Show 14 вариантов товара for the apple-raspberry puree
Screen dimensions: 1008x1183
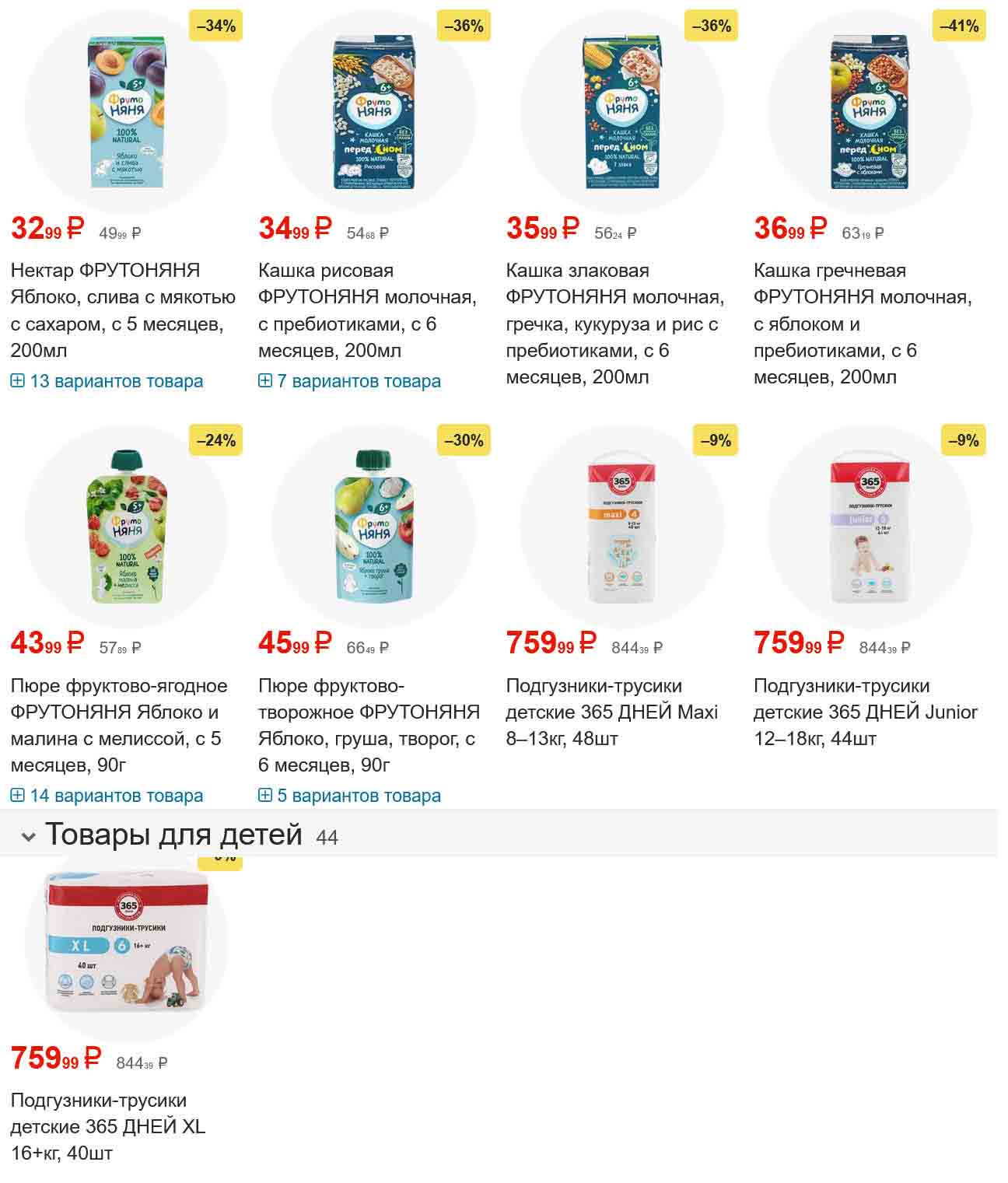click(107, 796)
